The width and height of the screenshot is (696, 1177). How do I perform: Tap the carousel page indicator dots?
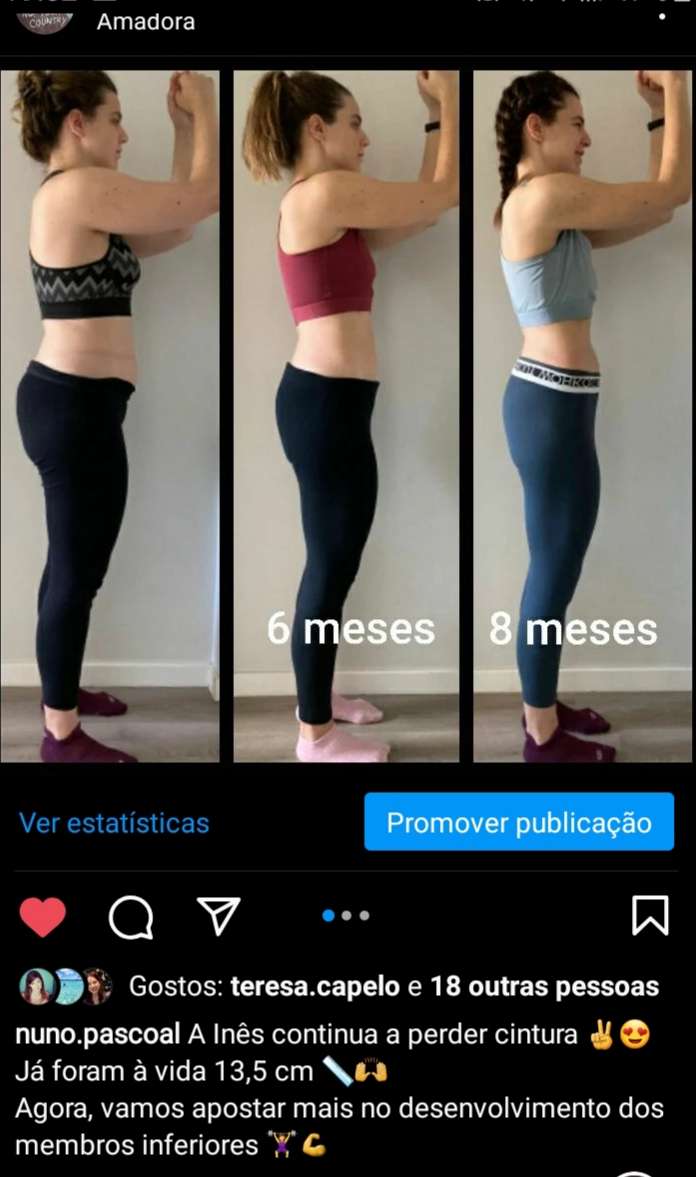click(x=346, y=915)
